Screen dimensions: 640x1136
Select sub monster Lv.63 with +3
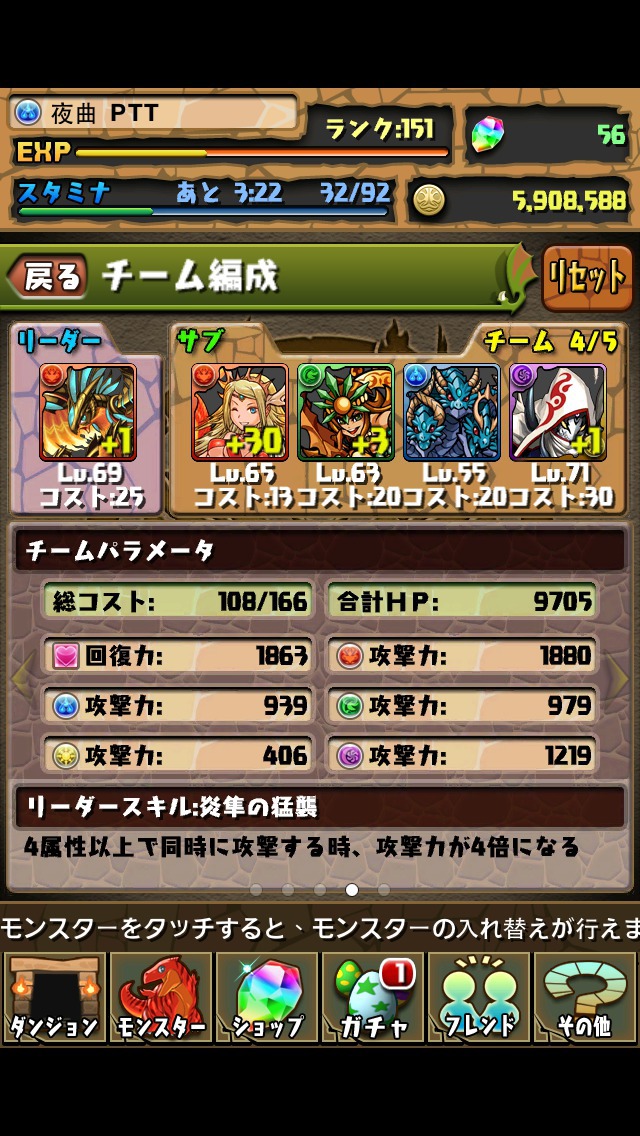(x=346, y=411)
